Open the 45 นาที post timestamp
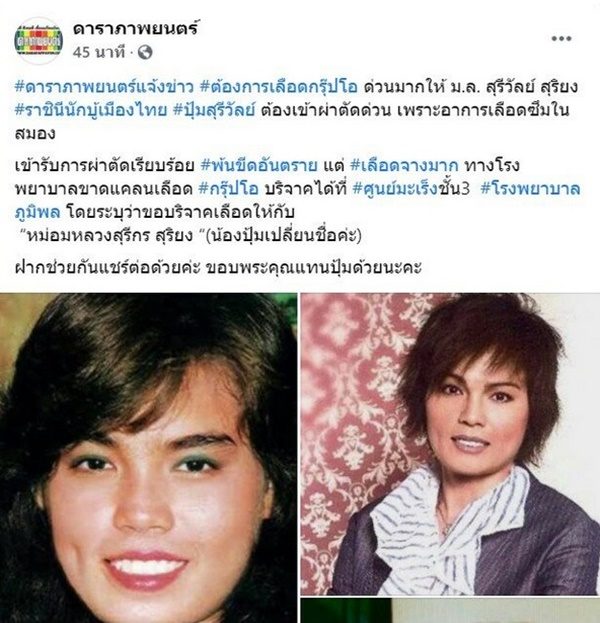Viewport: 600px width, 623px height. 96,51
